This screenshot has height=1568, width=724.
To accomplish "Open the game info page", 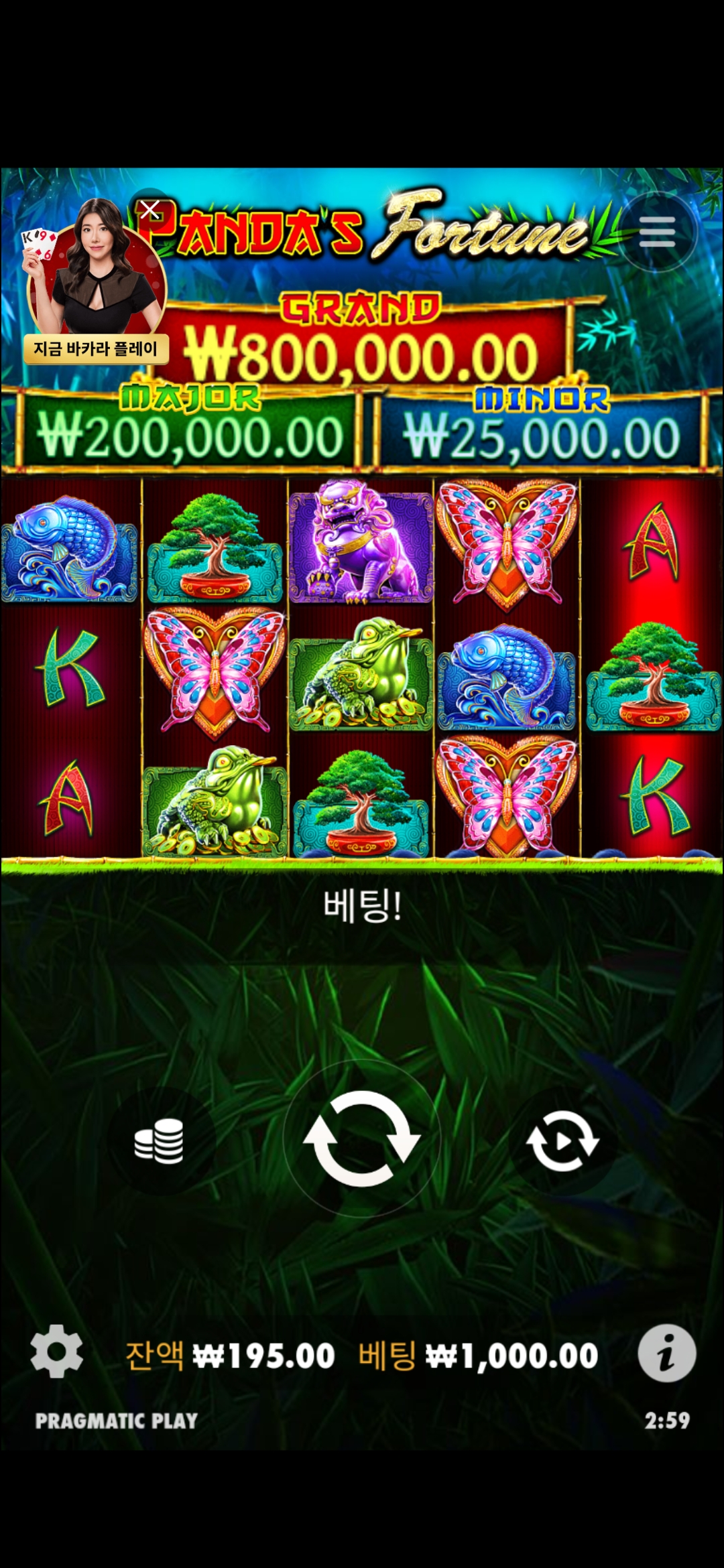I will [666, 1353].
